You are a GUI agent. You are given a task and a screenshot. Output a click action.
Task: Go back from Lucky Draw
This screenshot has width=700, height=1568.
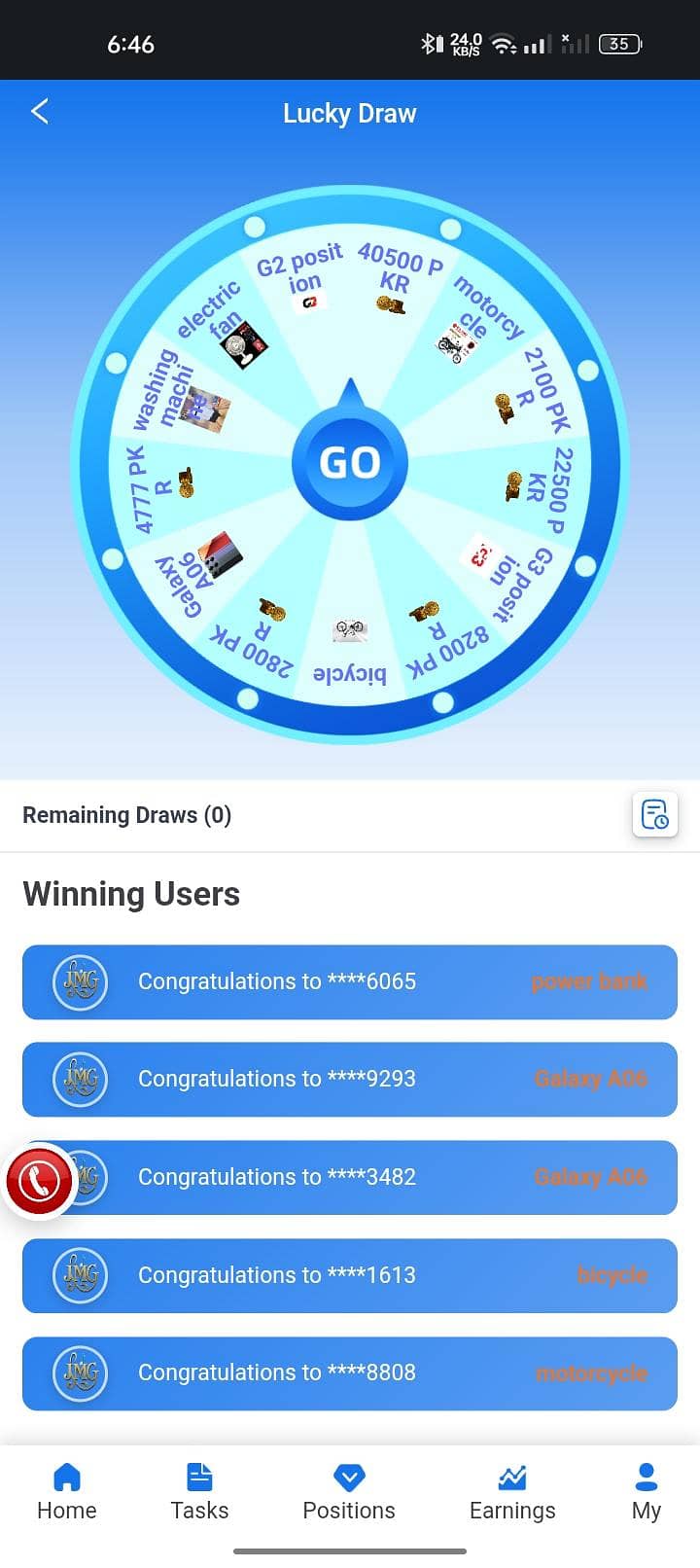point(40,112)
